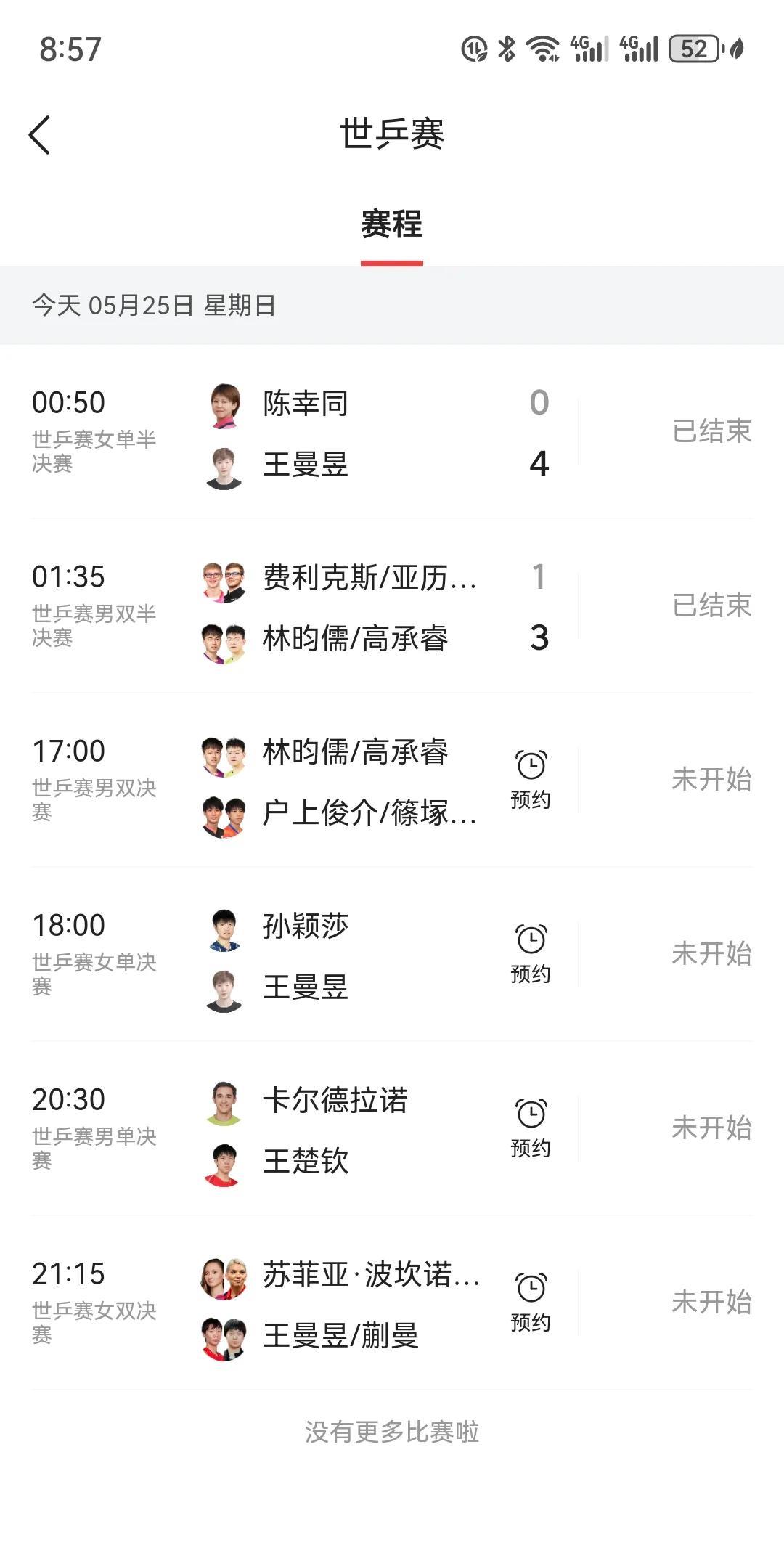
Task: Set reminder for 孙颖莎 vs 王曼昱 final
Action: tap(531, 953)
